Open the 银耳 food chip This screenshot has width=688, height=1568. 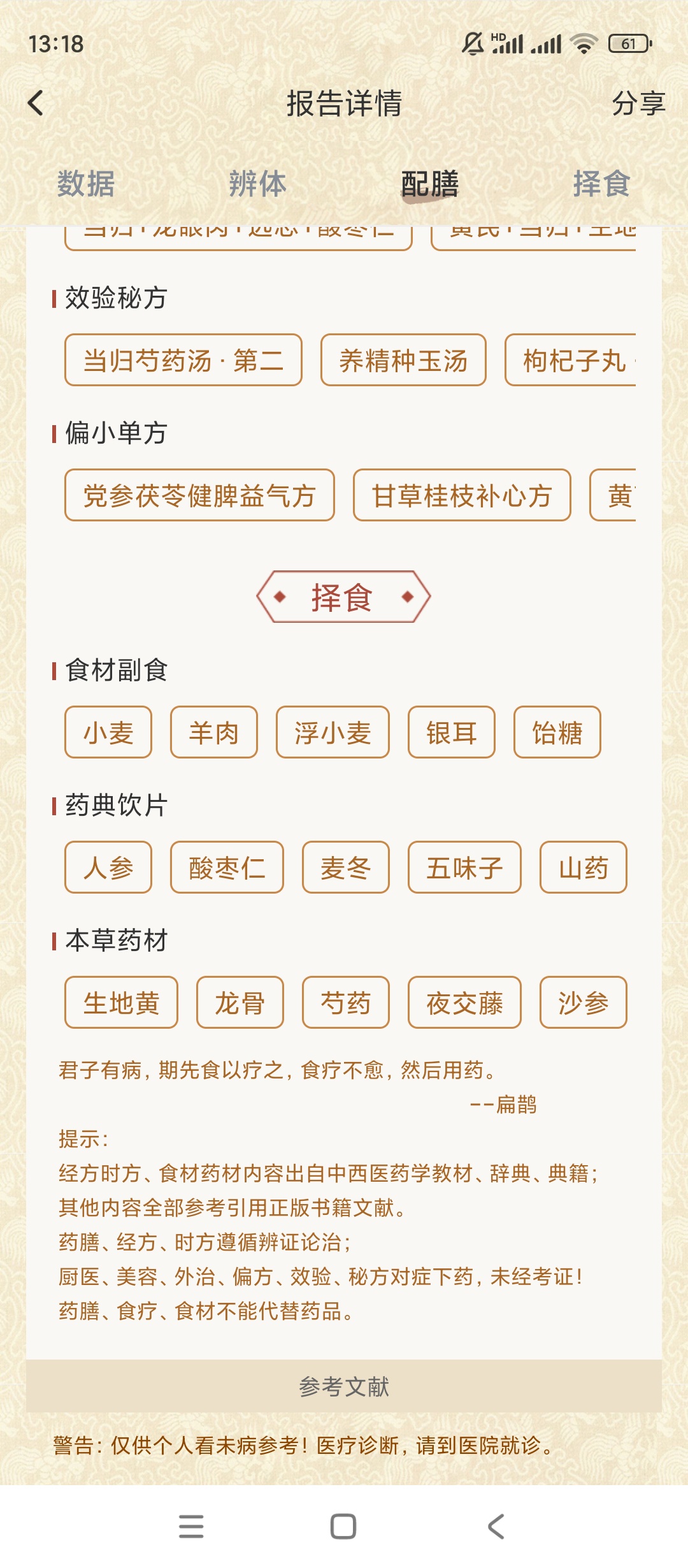coord(452,732)
